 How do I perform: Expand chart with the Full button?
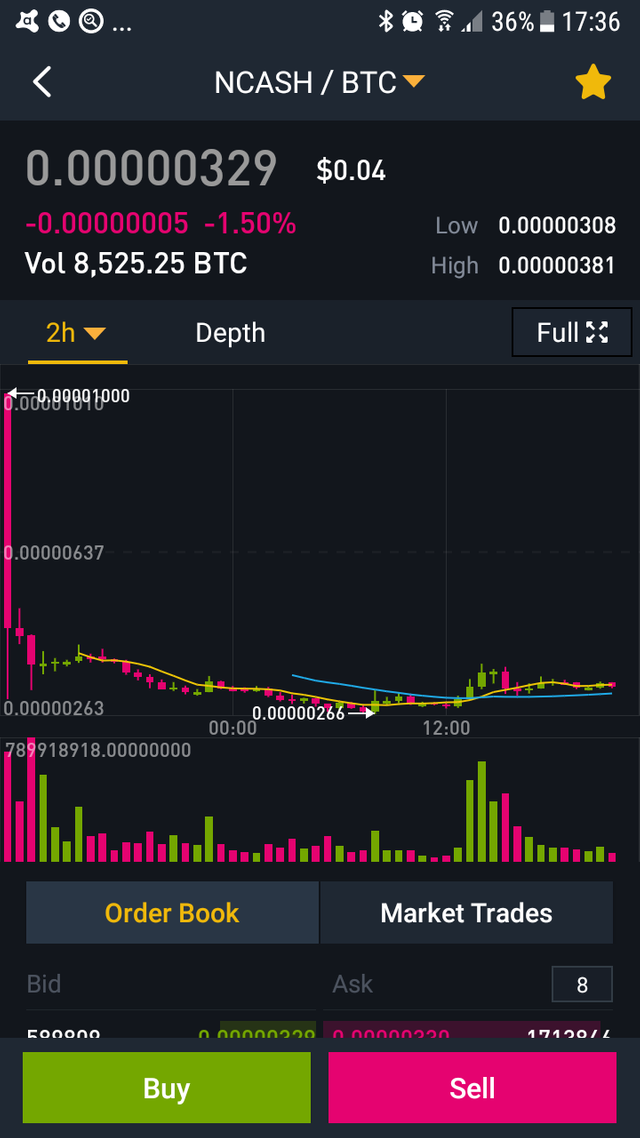click(x=572, y=333)
